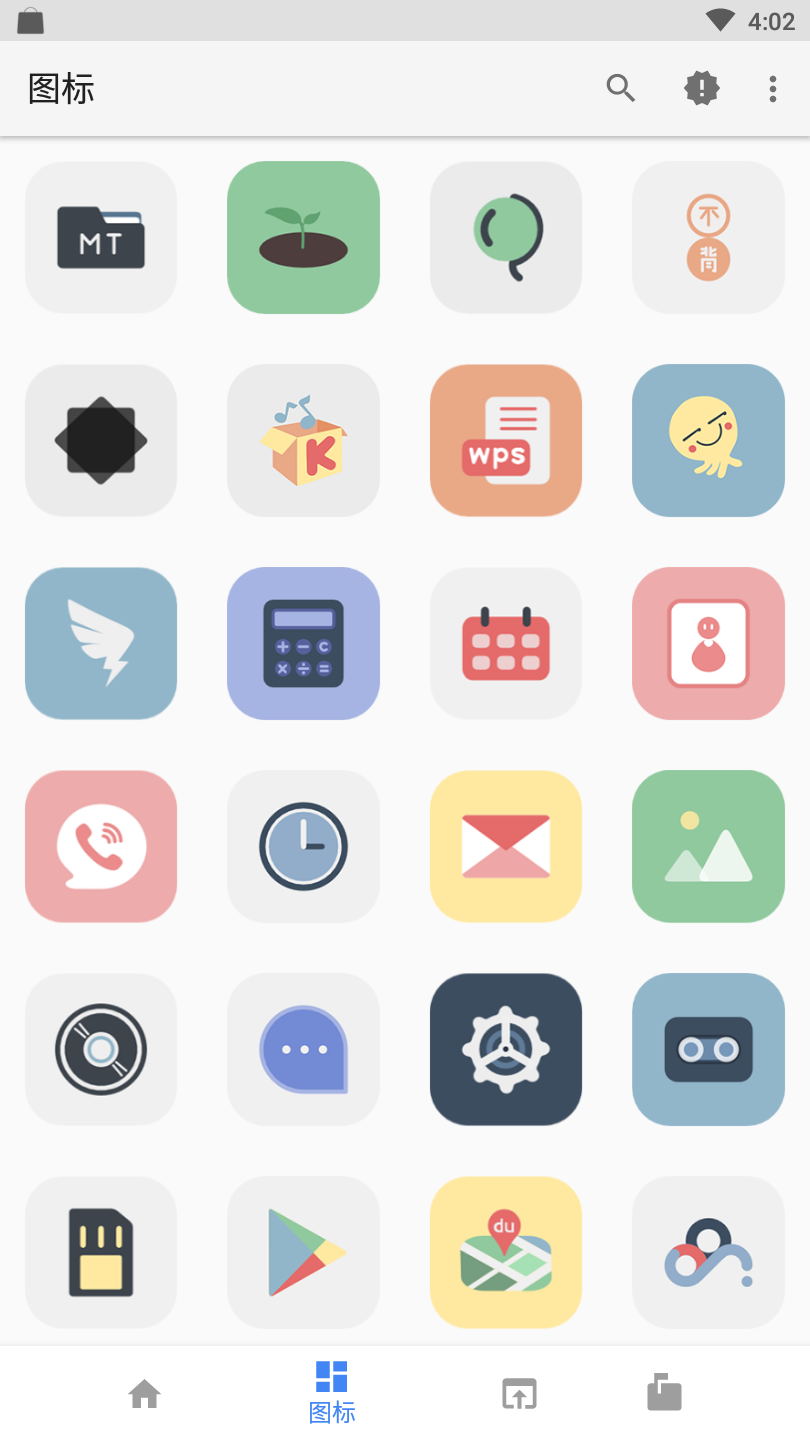Pick the envelope mail icon
The width and height of the screenshot is (810, 1440).
(506, 847)
